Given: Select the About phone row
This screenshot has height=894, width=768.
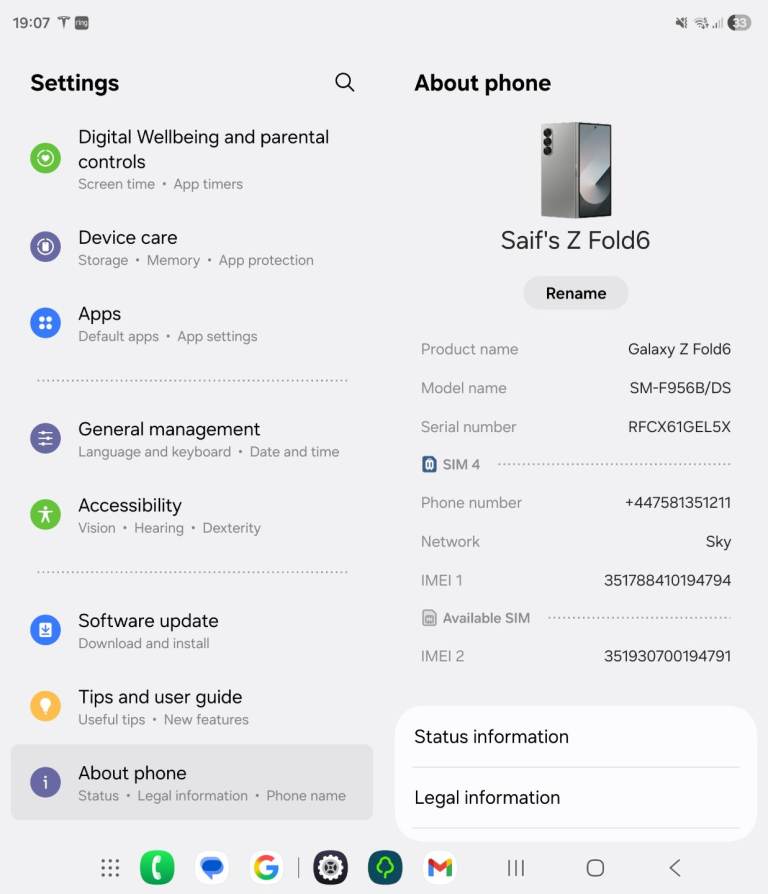Looking at the screenshot, I should click(x=192, y=783).
